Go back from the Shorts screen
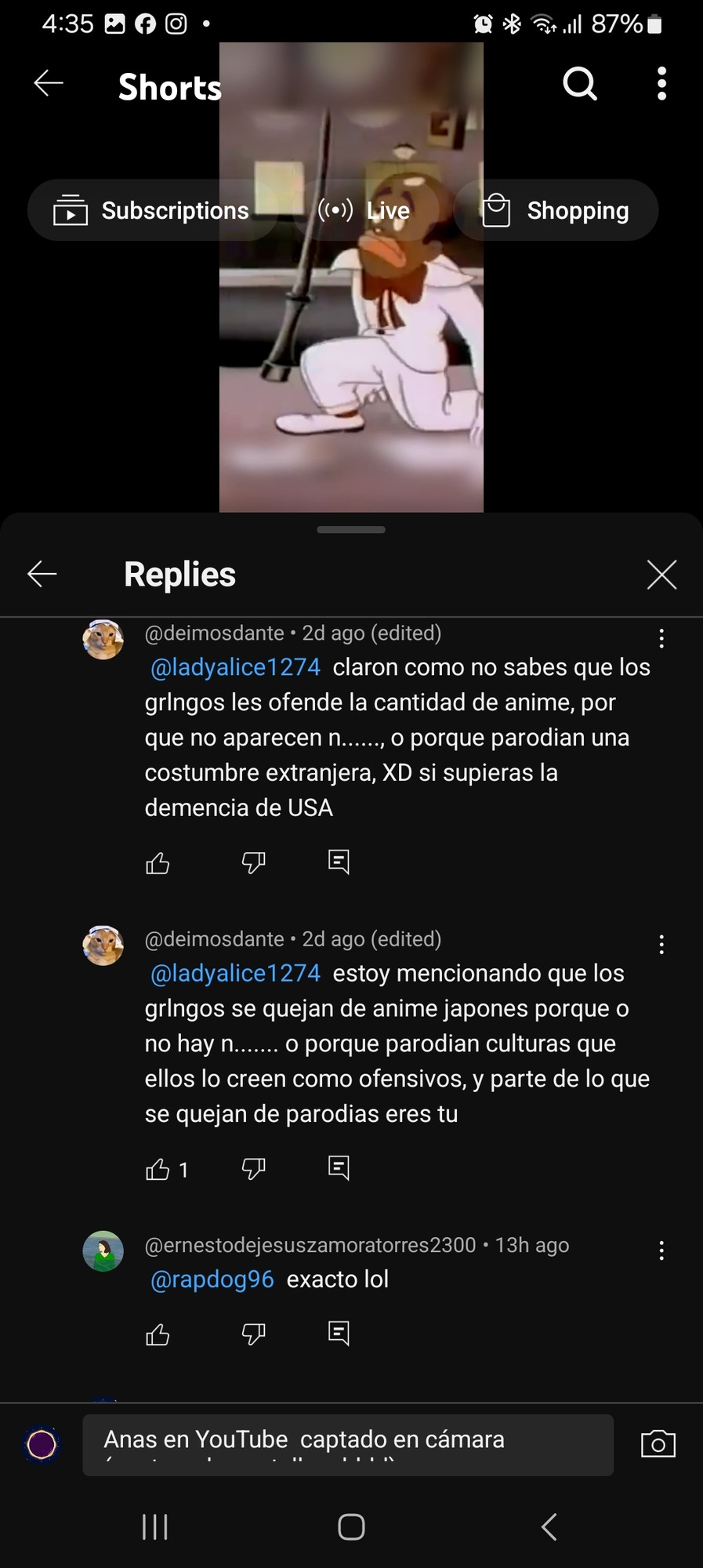This screenshot has width=703, height=1568. [49, 83]
